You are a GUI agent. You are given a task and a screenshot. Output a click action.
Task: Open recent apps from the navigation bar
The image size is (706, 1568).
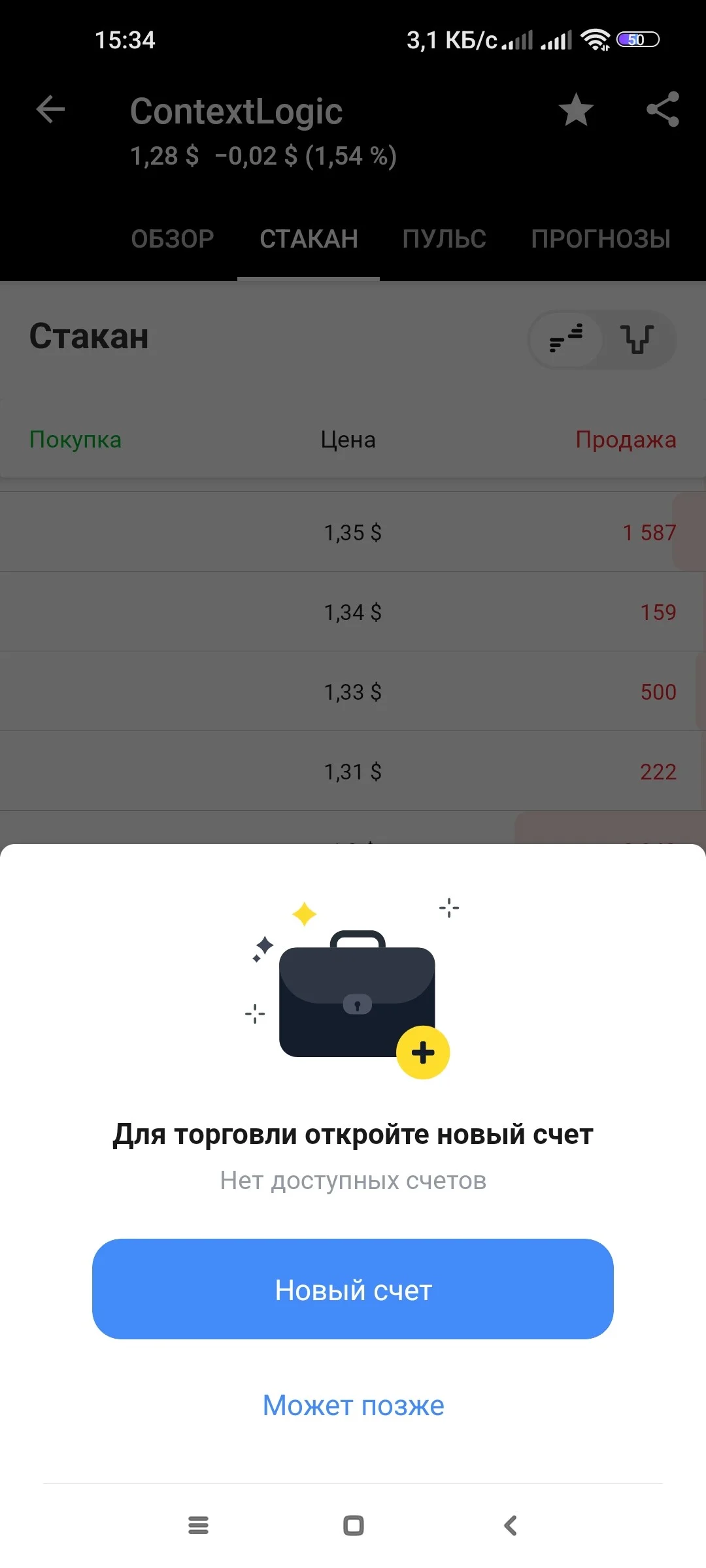(198, 1526)
